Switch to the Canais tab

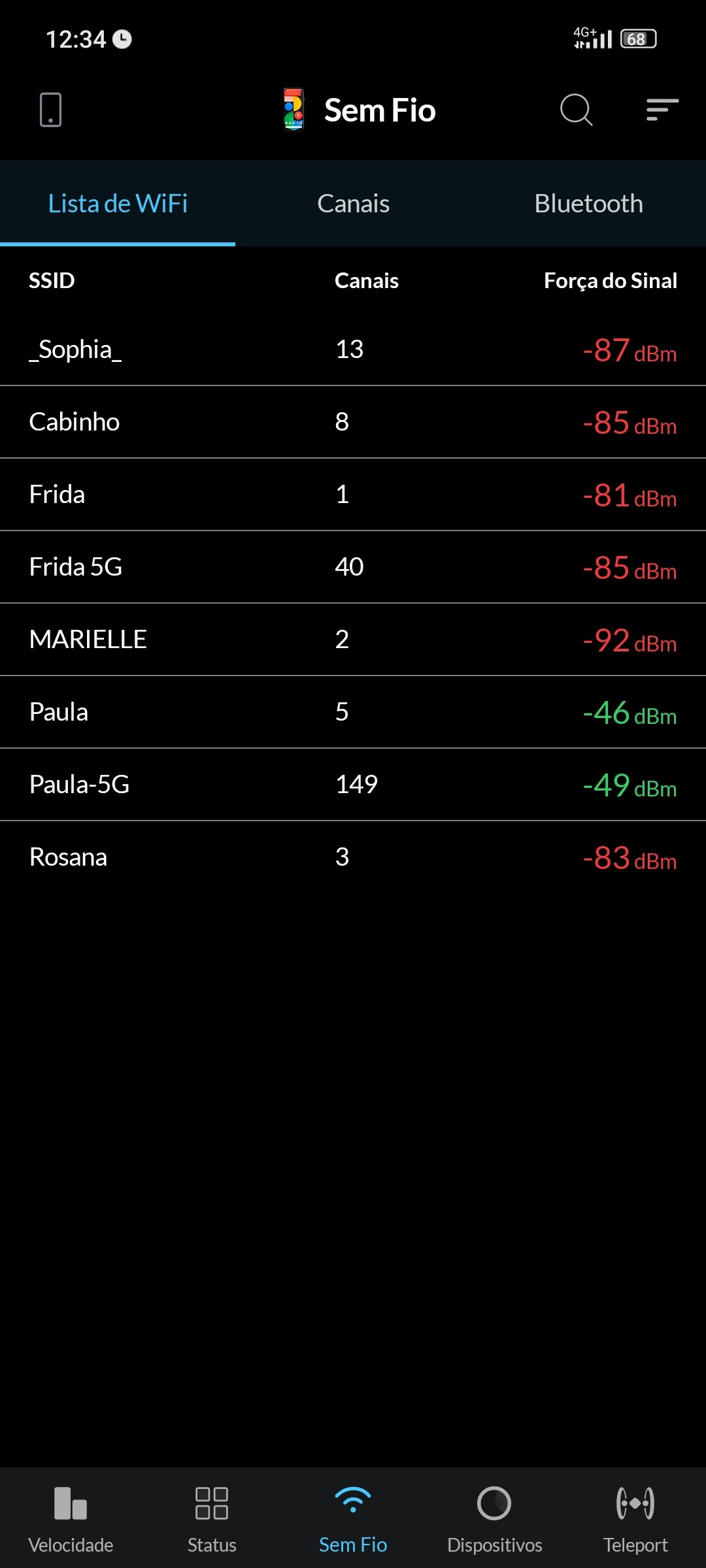[x=353, y=204]
